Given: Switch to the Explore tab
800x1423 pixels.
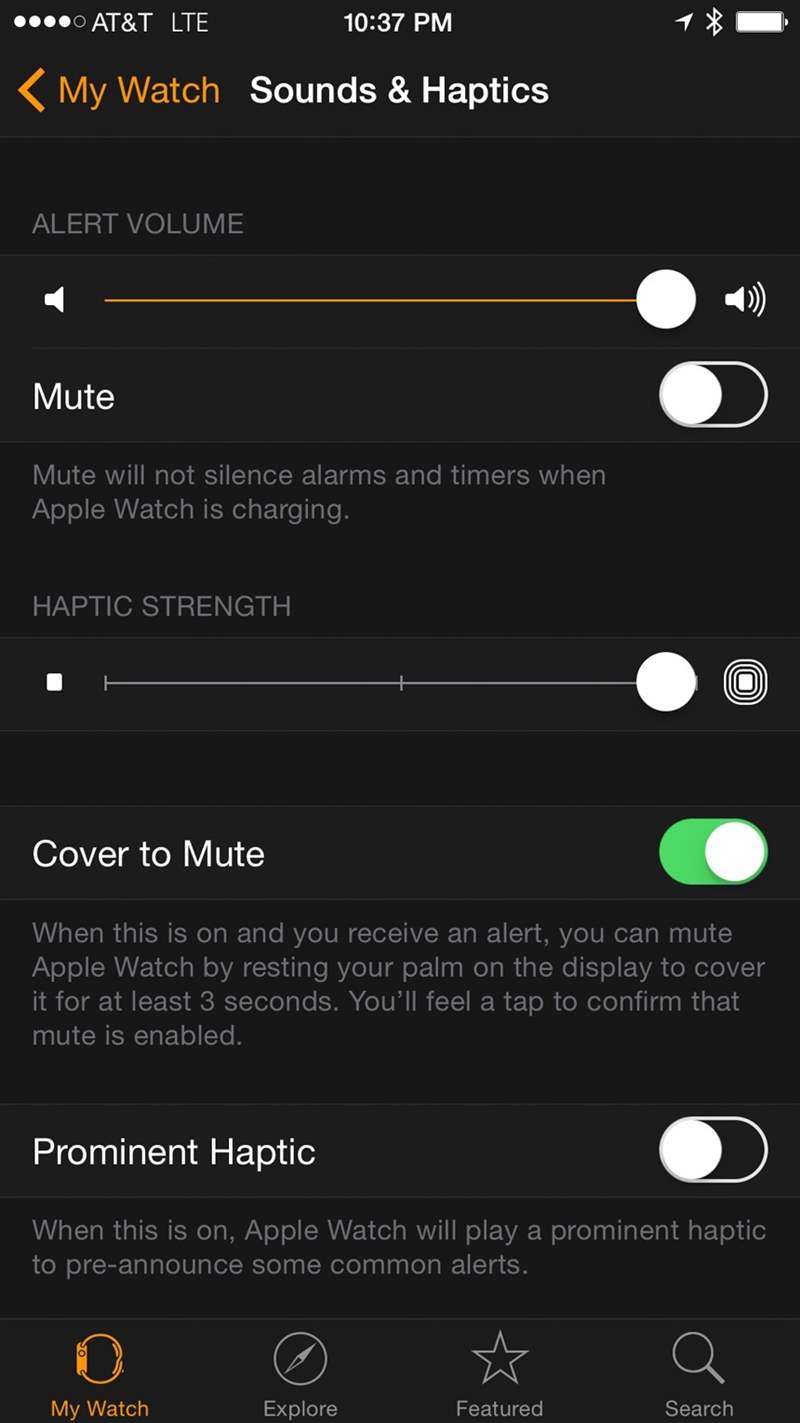Looking at the screenshot, I should pyautogui.click(x=300, y=1375).
